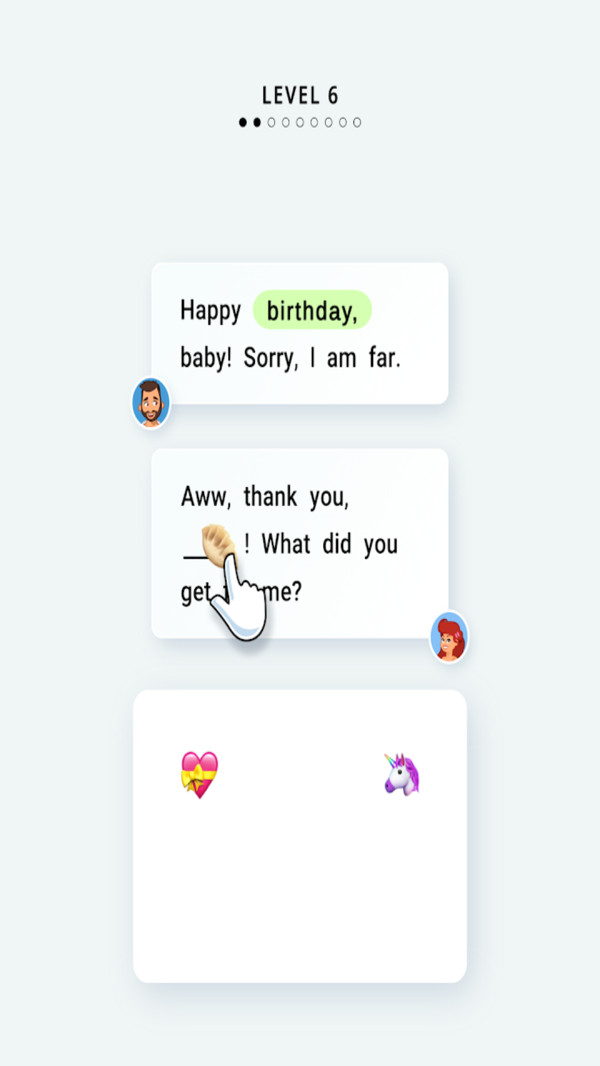600x1066 pixels.
Task: Select the heart with ribbon emoji
Action: [x=199, y=775]
